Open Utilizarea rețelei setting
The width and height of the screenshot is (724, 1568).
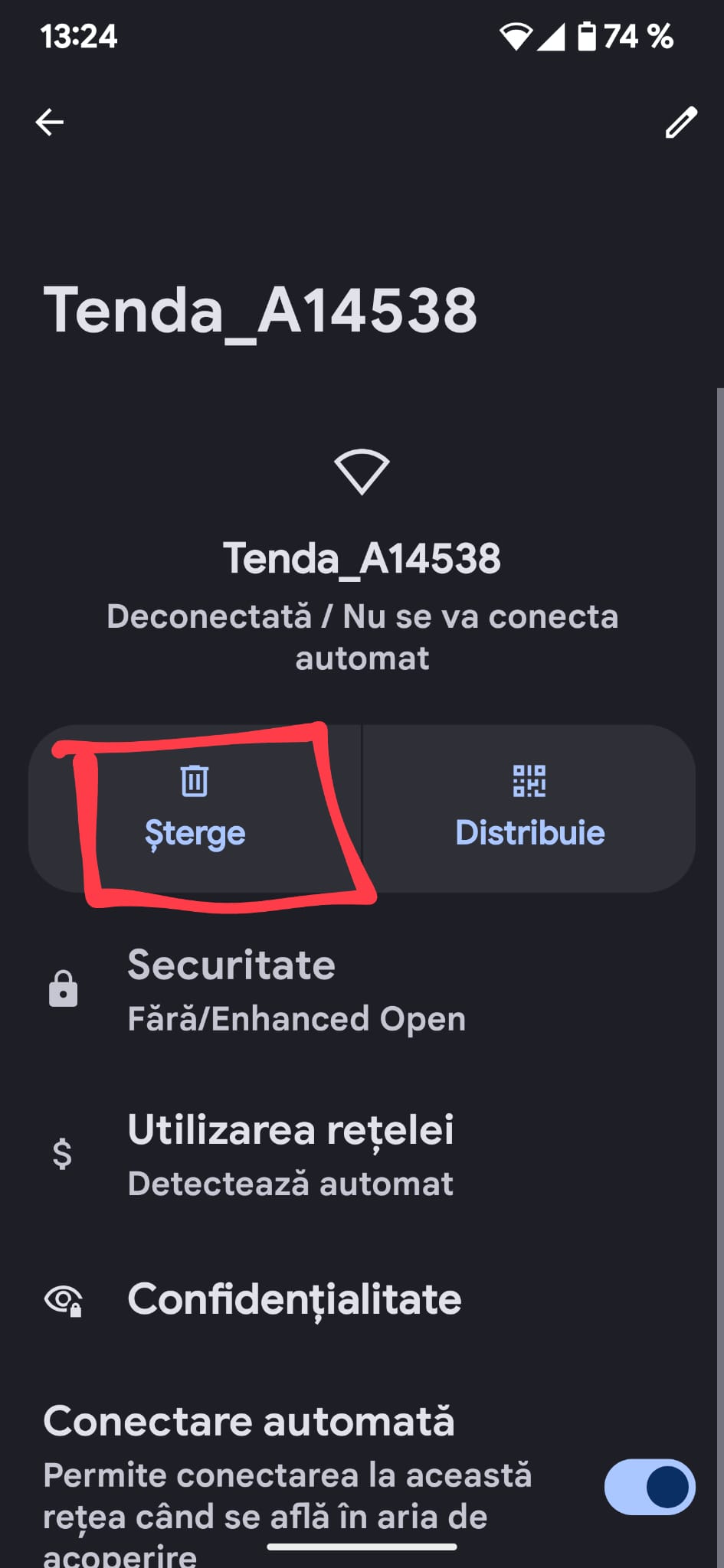pos(362,1155)
